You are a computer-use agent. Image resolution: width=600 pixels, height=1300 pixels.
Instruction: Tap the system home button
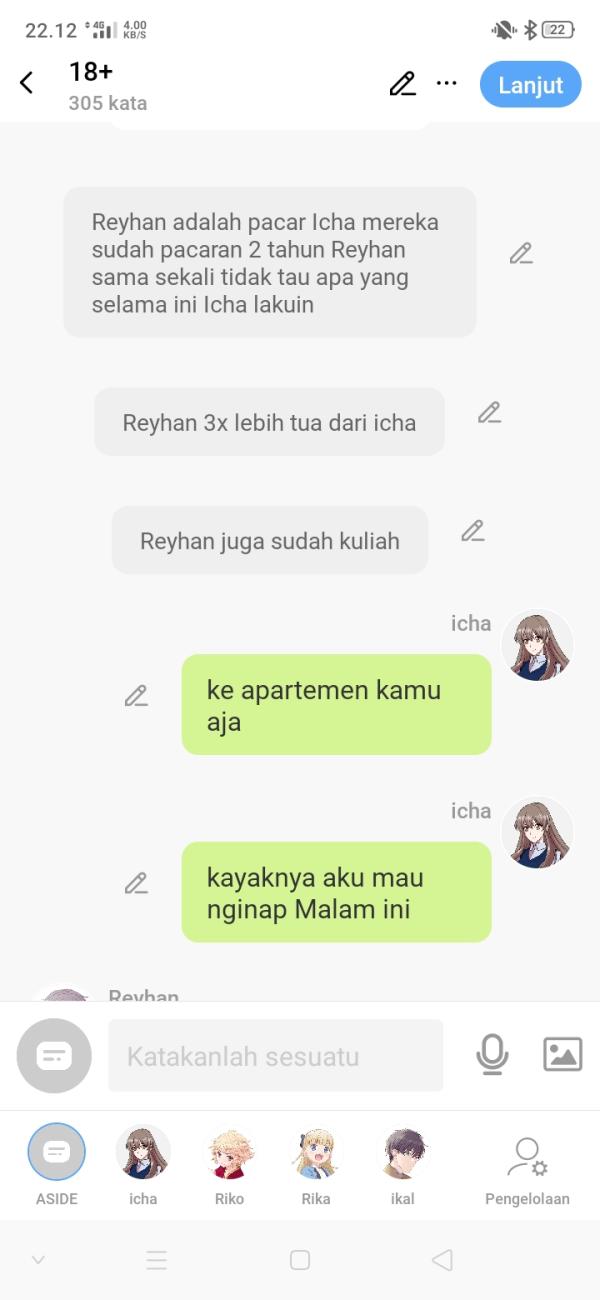(300, 1260)
